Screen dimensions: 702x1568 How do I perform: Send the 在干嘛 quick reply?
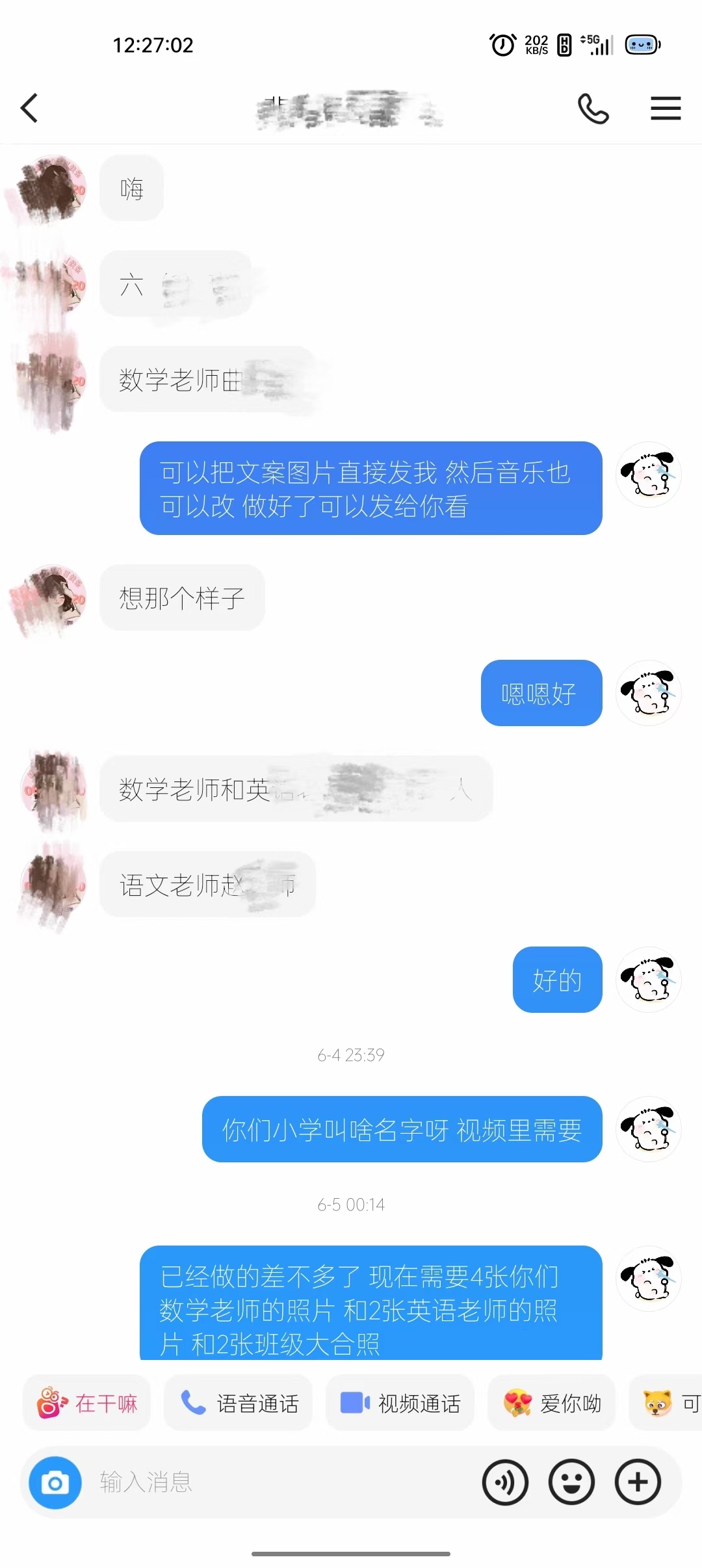click(x=87, y=1403)
